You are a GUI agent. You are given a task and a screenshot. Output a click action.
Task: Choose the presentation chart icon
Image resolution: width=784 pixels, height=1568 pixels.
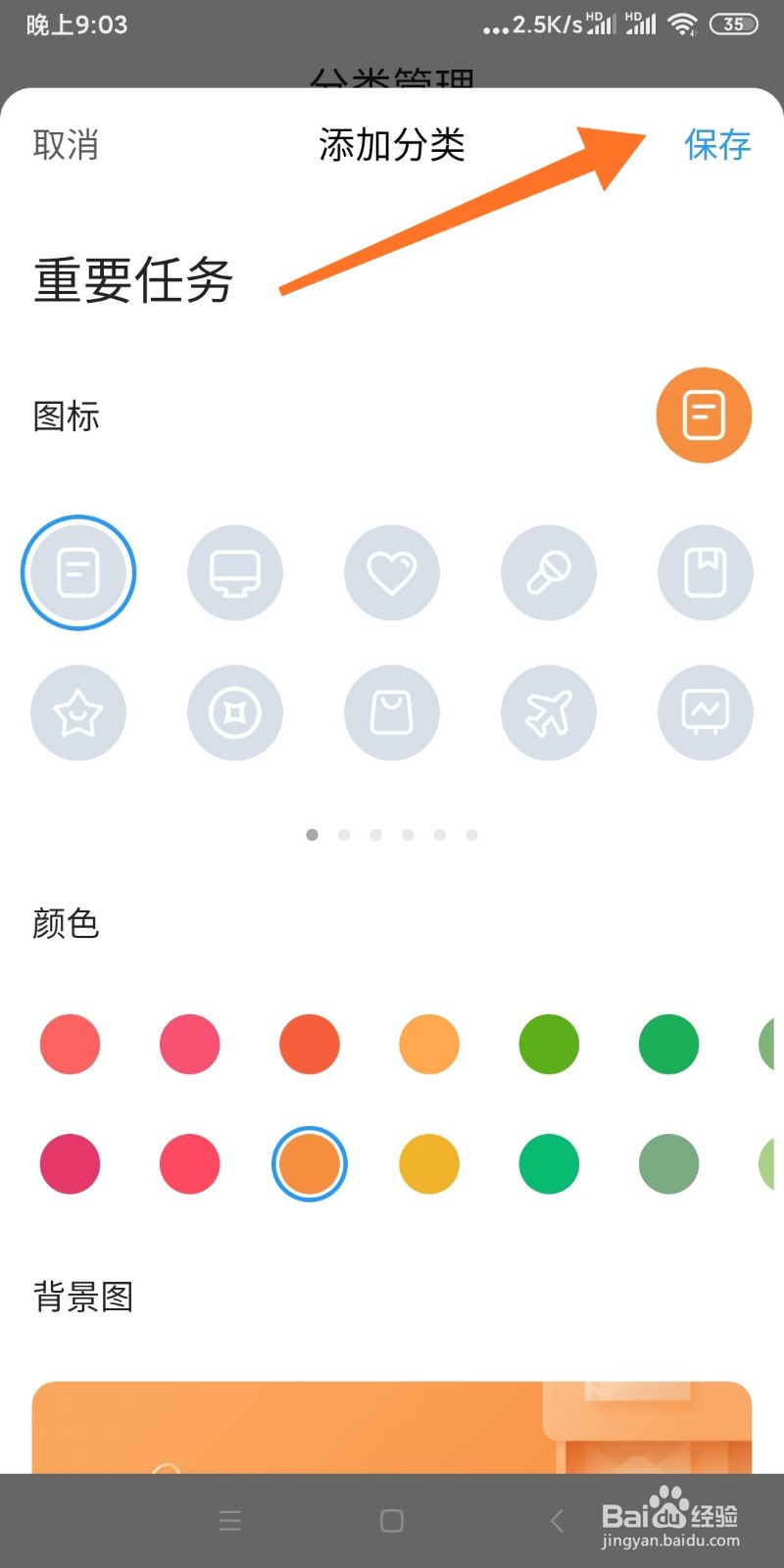coord(705,712)
